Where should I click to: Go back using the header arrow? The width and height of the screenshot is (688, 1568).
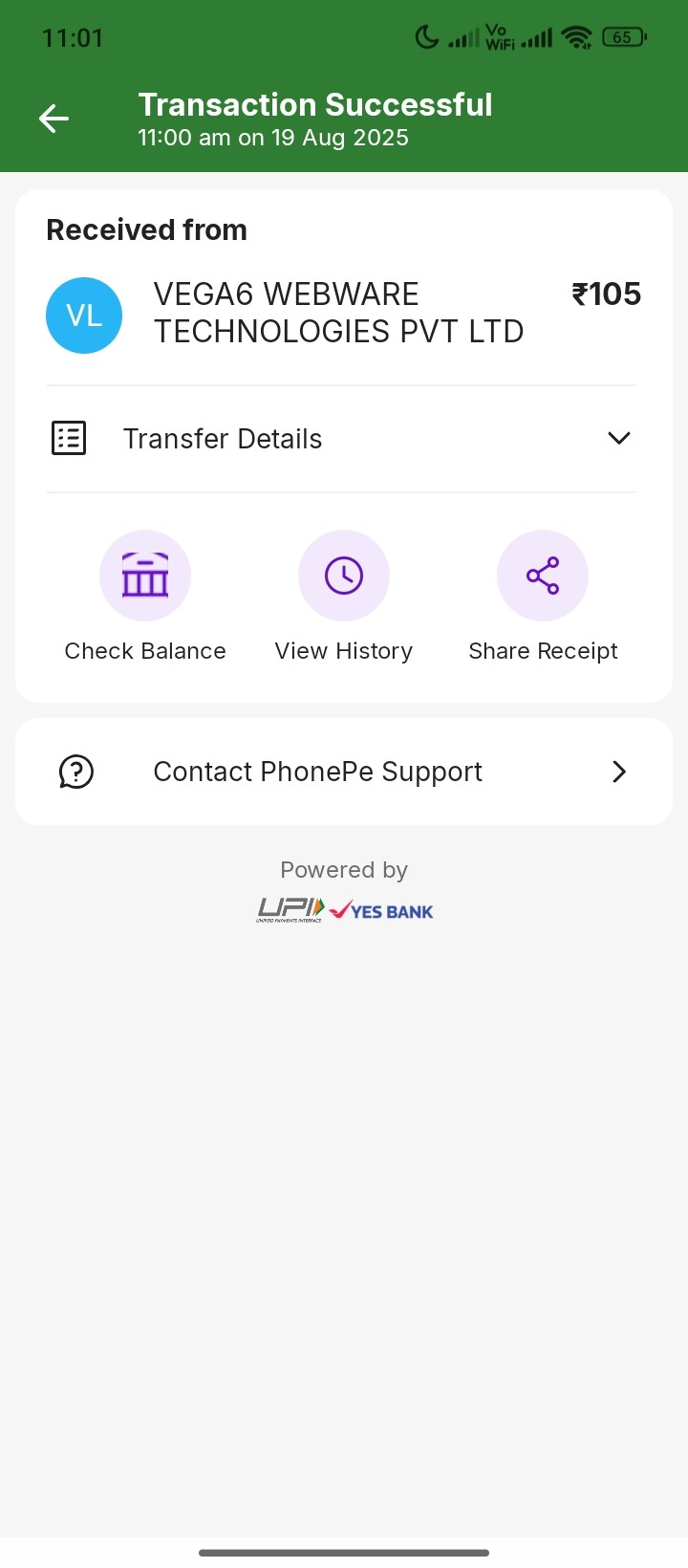54,119
